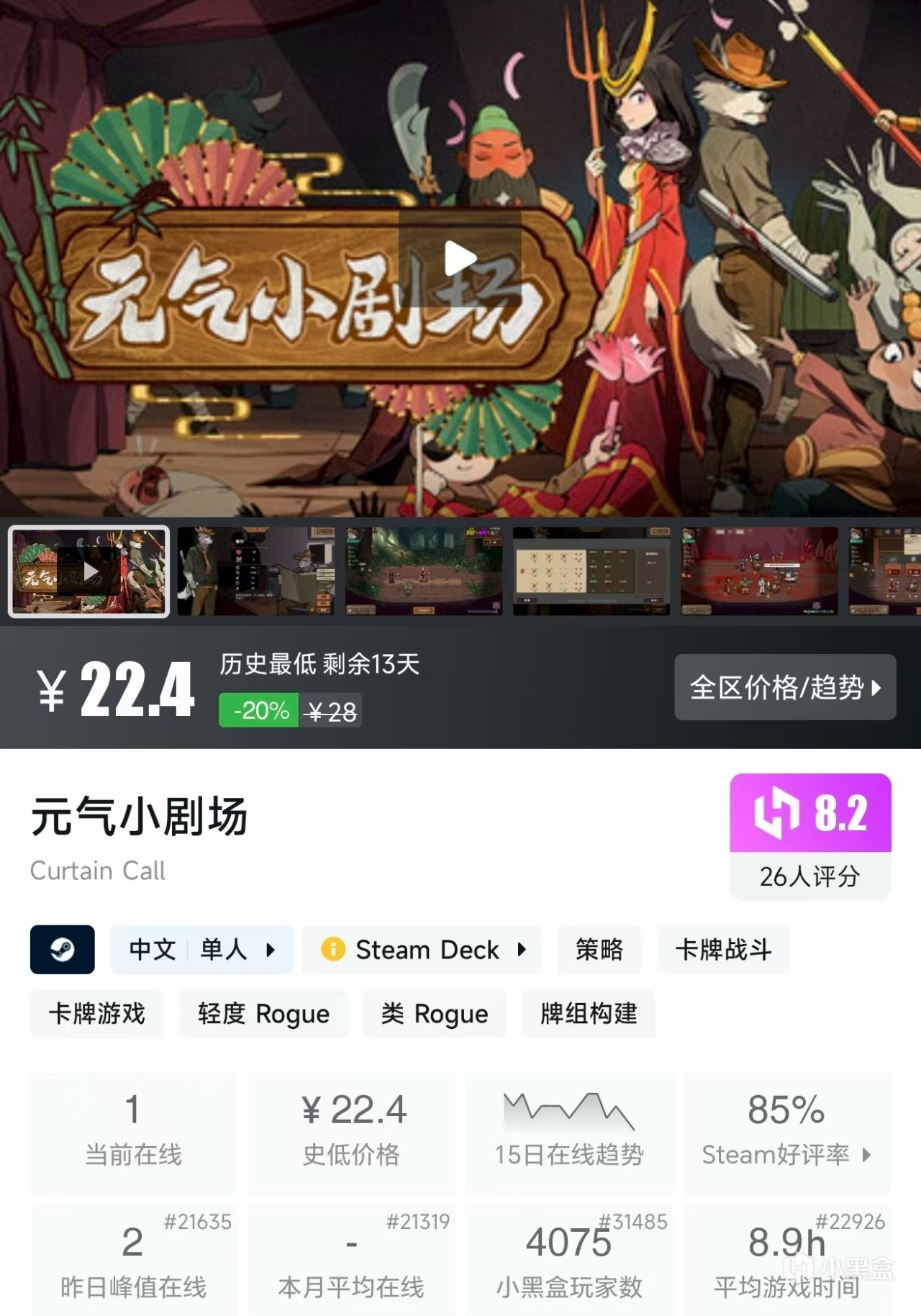Open the 卡牌战斗 tag
This screenshot has width=921, height=1316.
click(x=723, y=949)
